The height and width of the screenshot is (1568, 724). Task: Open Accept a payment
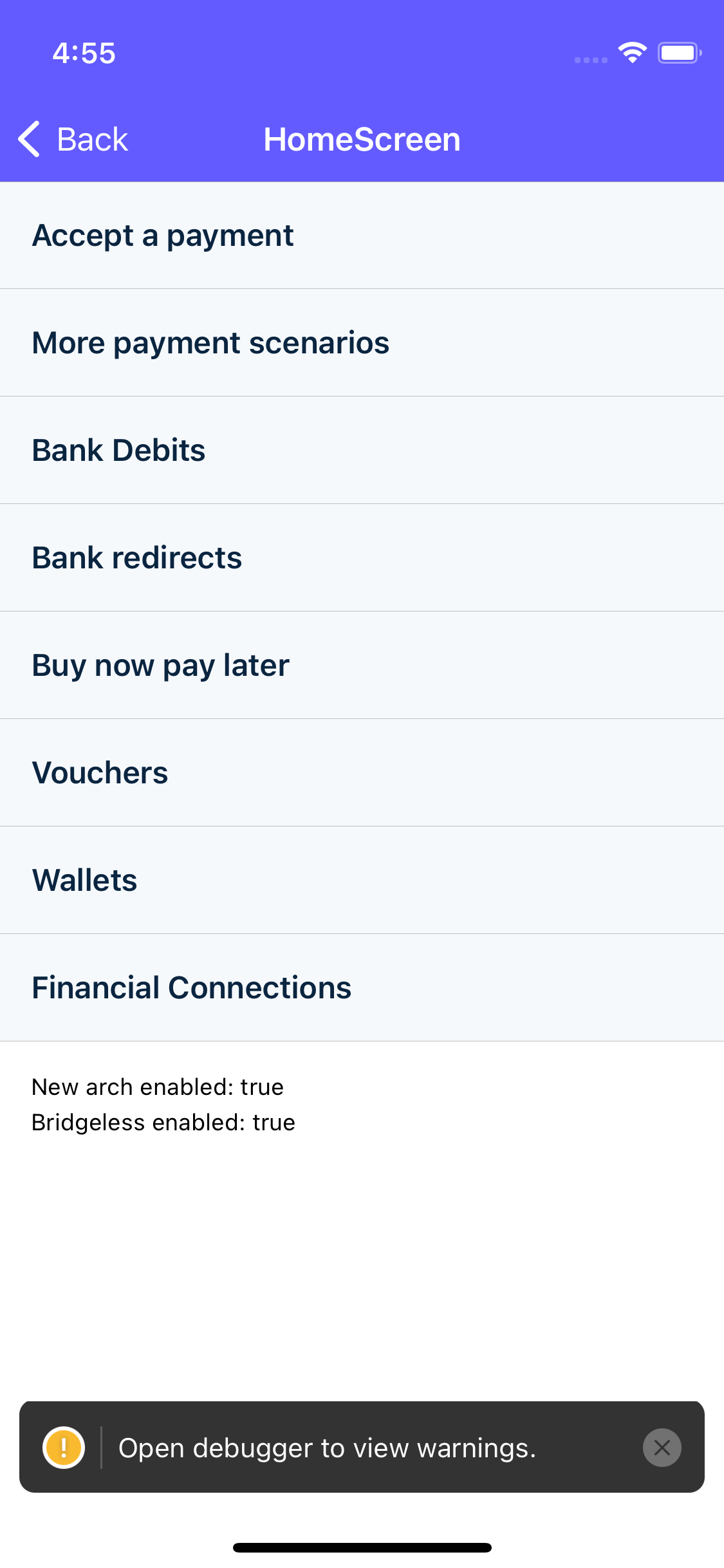tap(362, 236)
